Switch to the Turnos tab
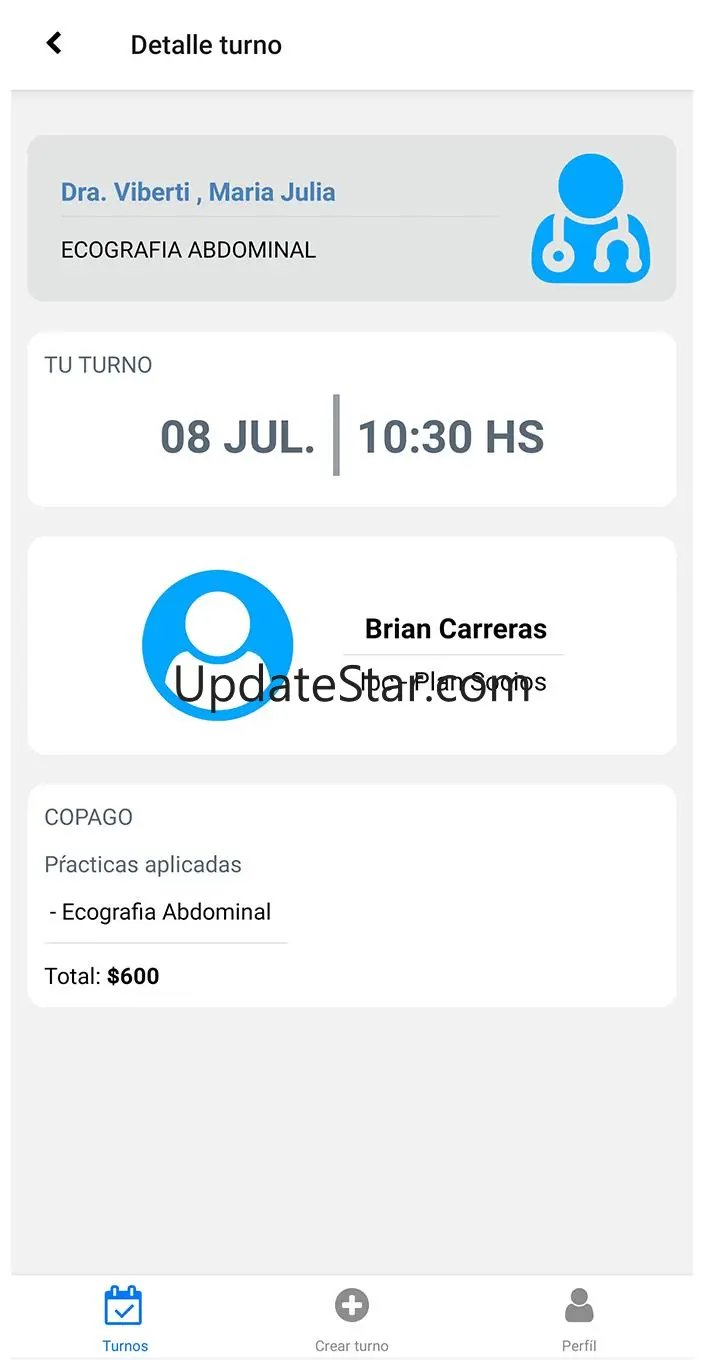The image size is (704, 1360). click(x=124, y=1318)
